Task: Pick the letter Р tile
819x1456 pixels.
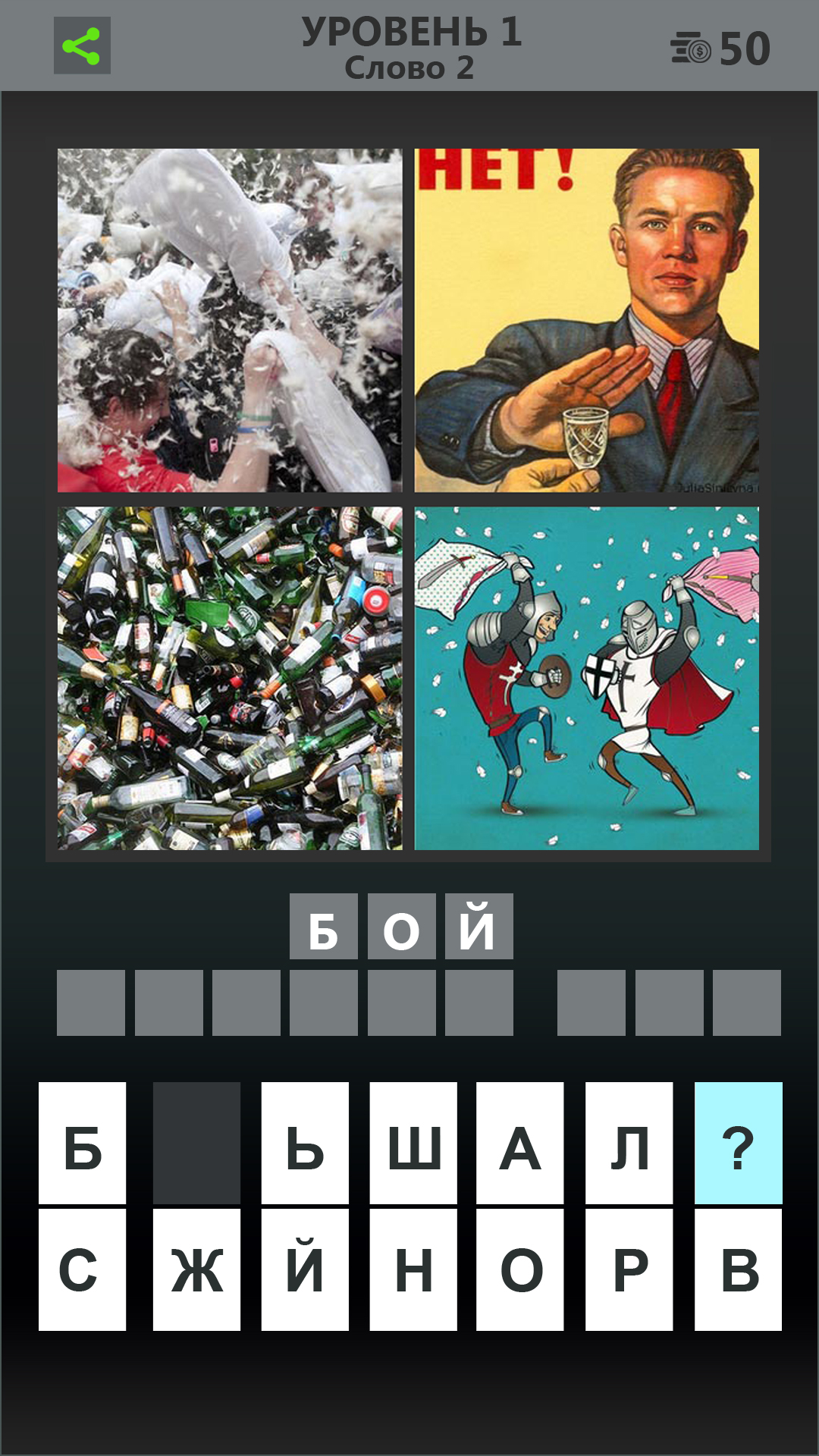Action: tap(629, 1269)
